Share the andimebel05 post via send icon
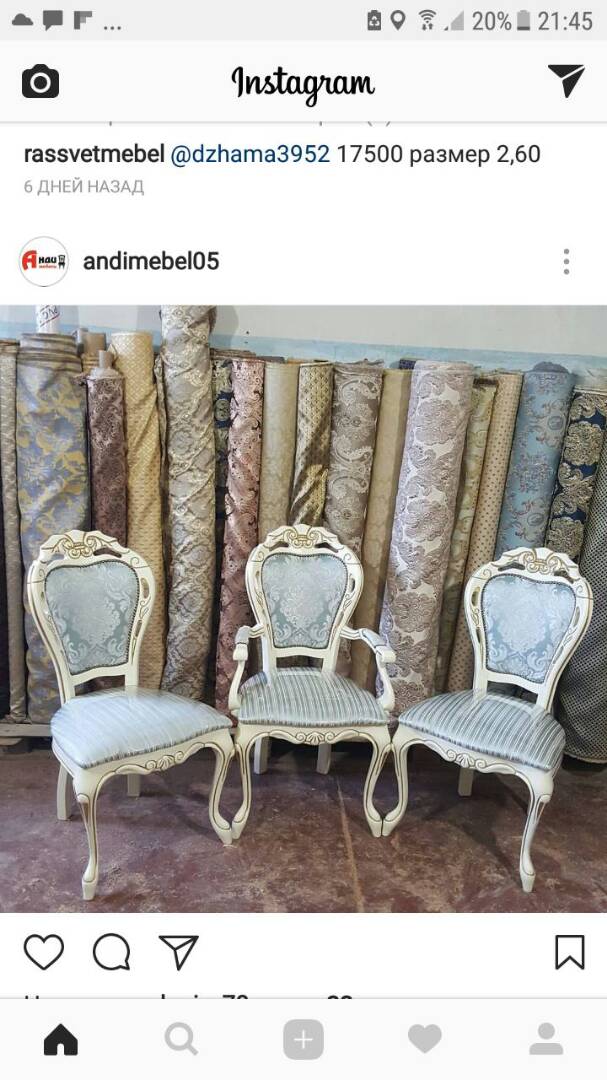The image size is (607, 1080). pyautogui.click(x=178, y=953)
